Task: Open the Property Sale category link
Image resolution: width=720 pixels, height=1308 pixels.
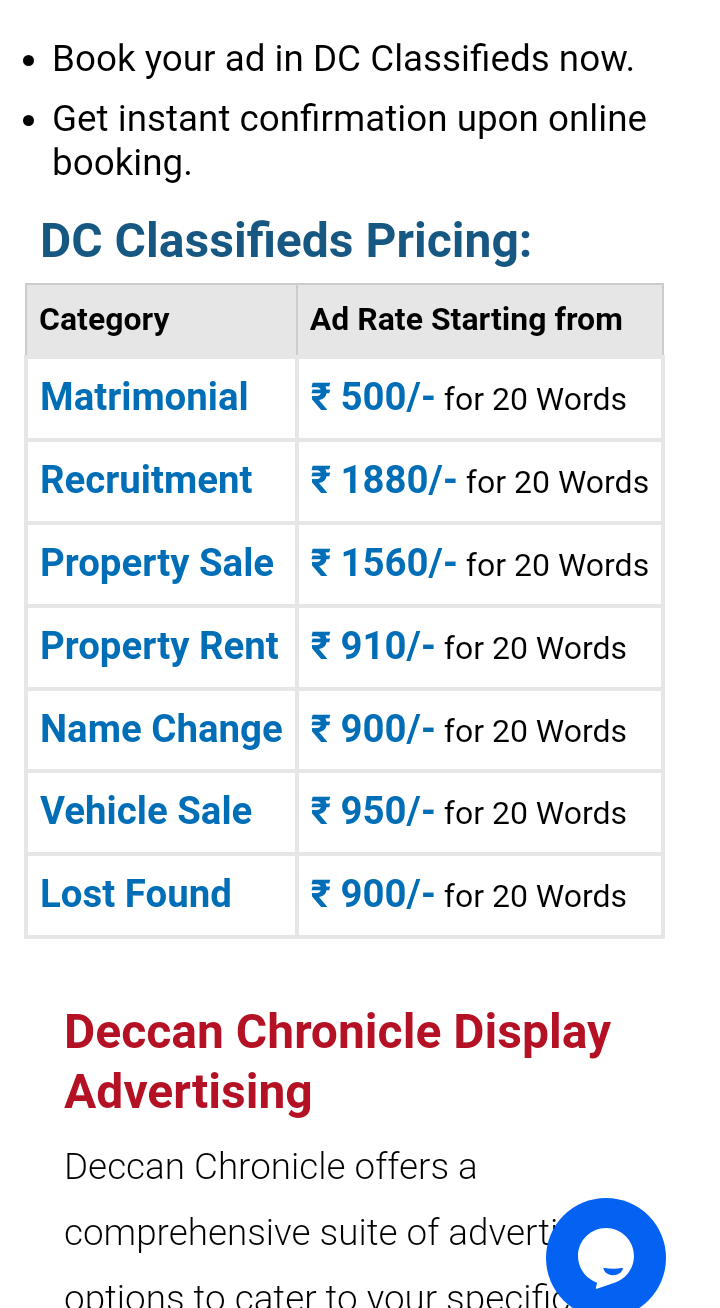Action: tap(157, 563)
